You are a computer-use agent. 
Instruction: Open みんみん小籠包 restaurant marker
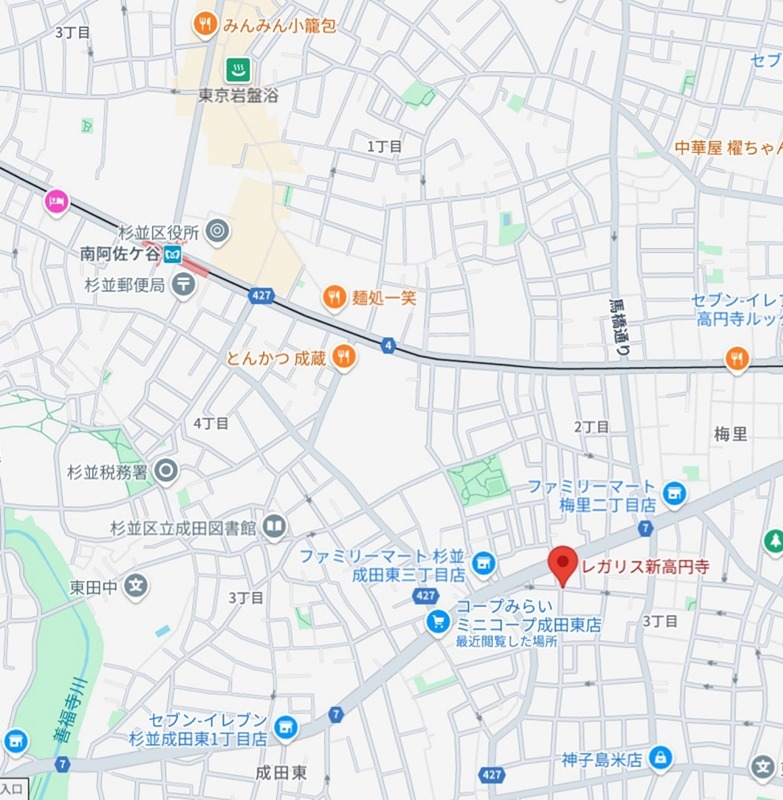point(205,24)
